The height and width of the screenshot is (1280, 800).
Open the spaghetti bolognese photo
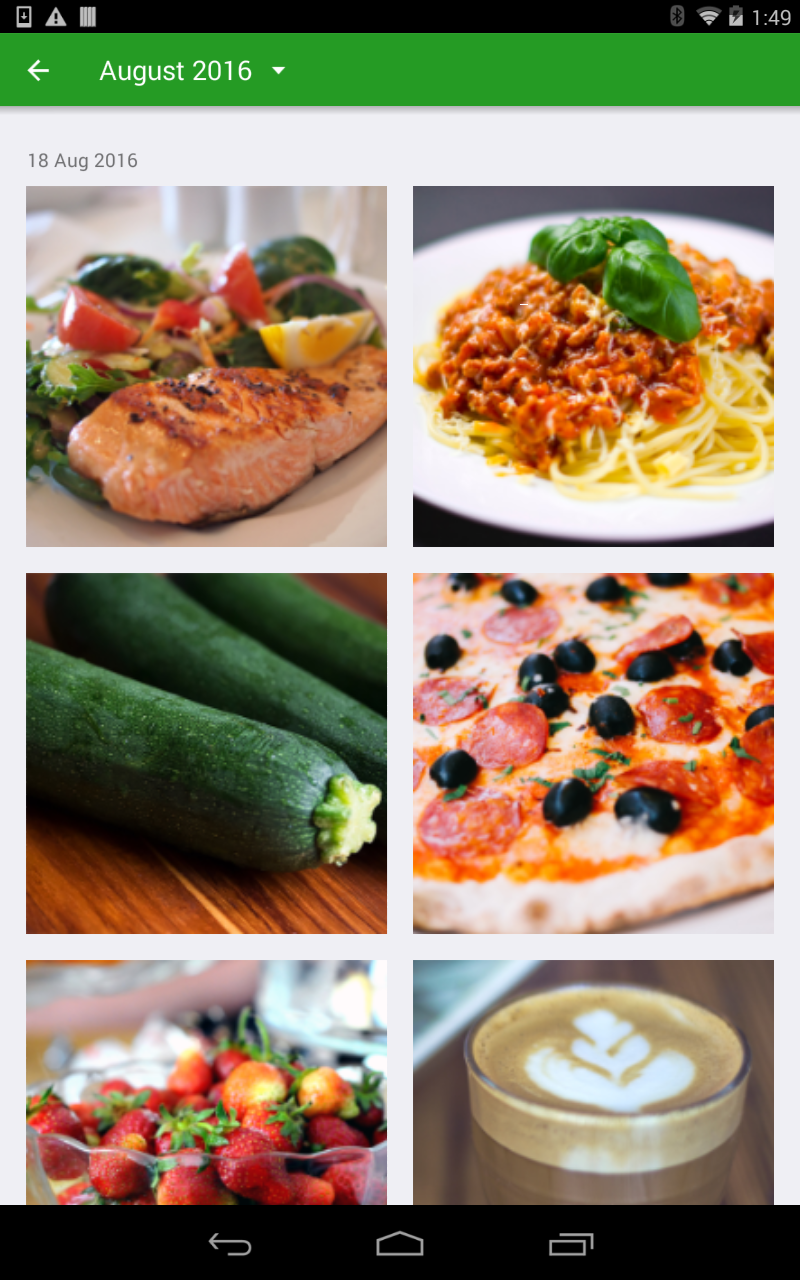[x=593, y=366]
